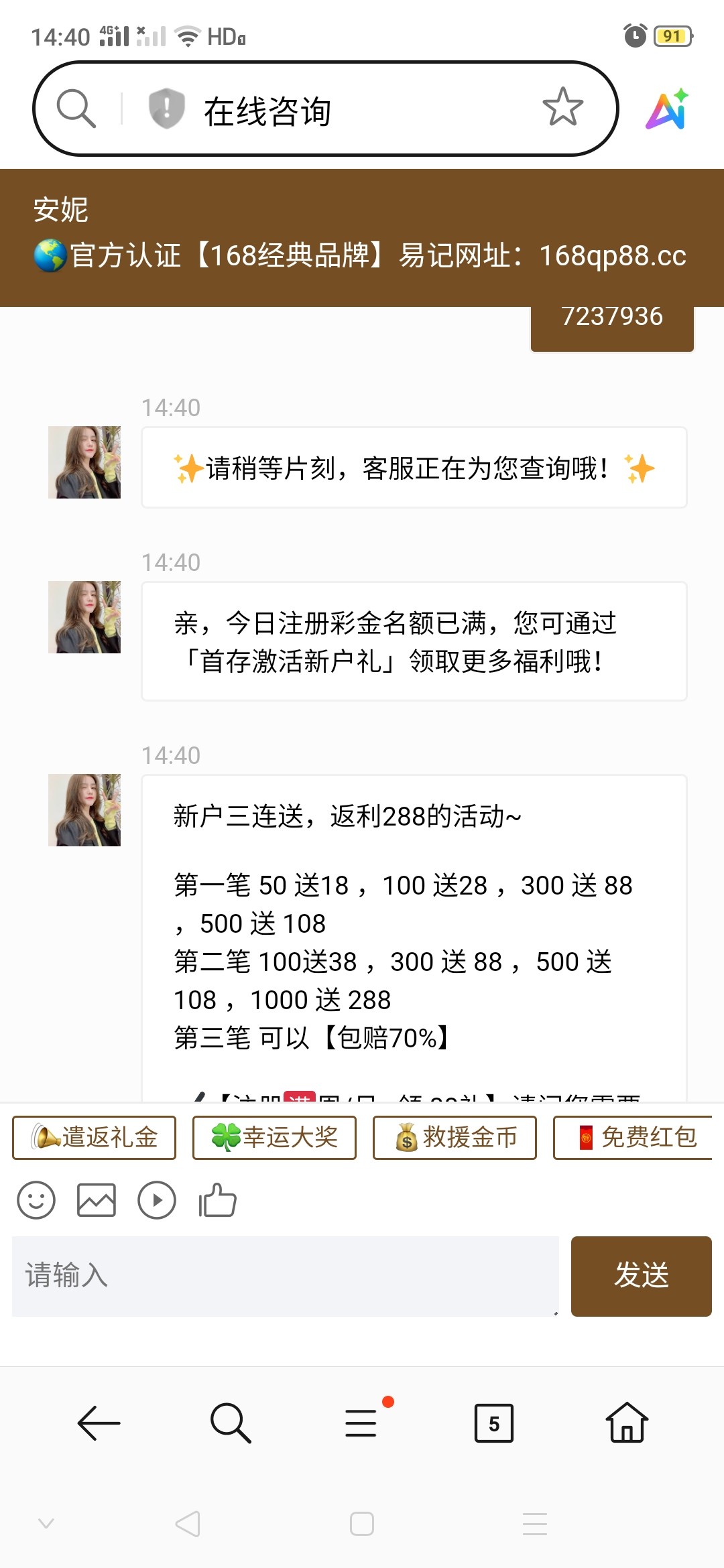Go to the browser home page
This screenshot has height=1568, width=724.
point(626,1422)
